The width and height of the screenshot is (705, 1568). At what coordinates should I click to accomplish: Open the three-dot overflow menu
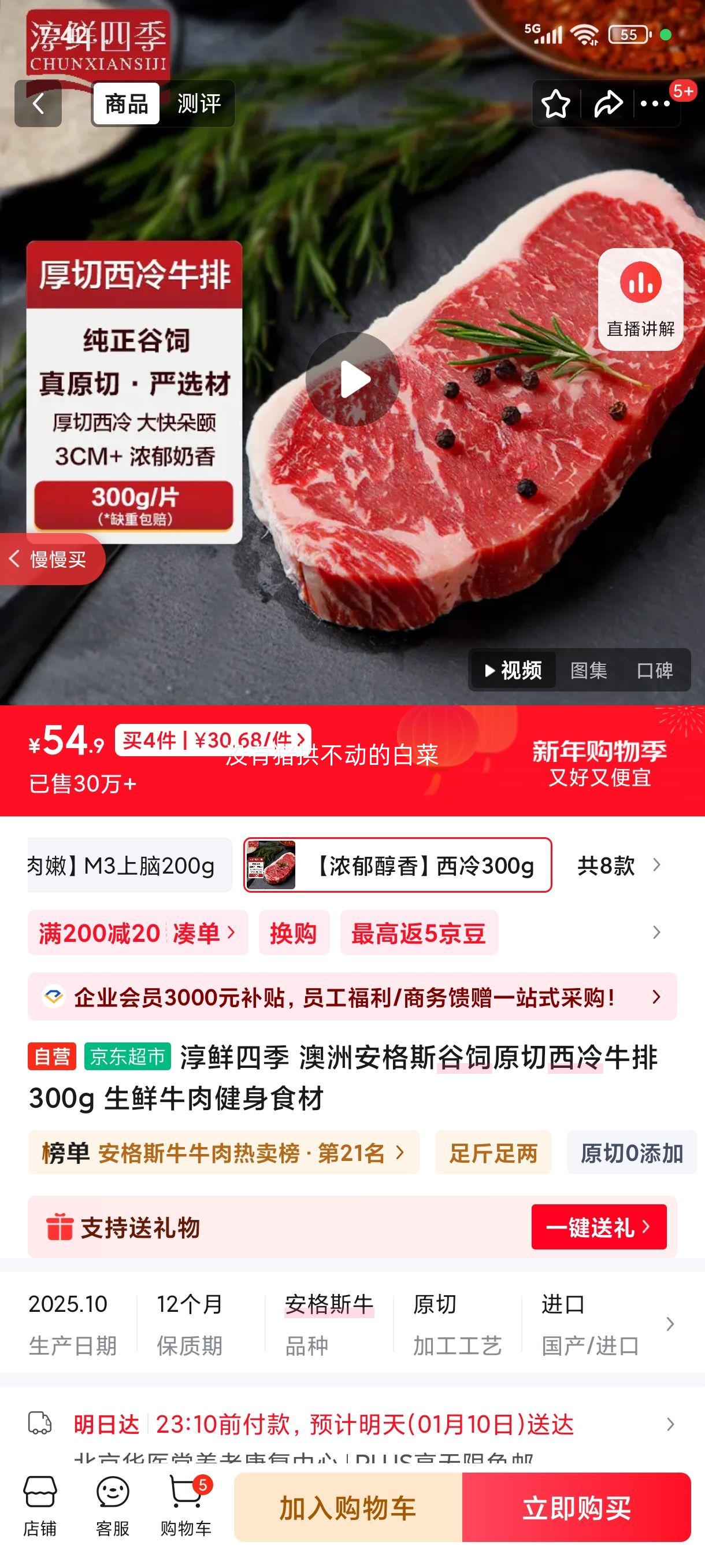click(x=655, y=104)
